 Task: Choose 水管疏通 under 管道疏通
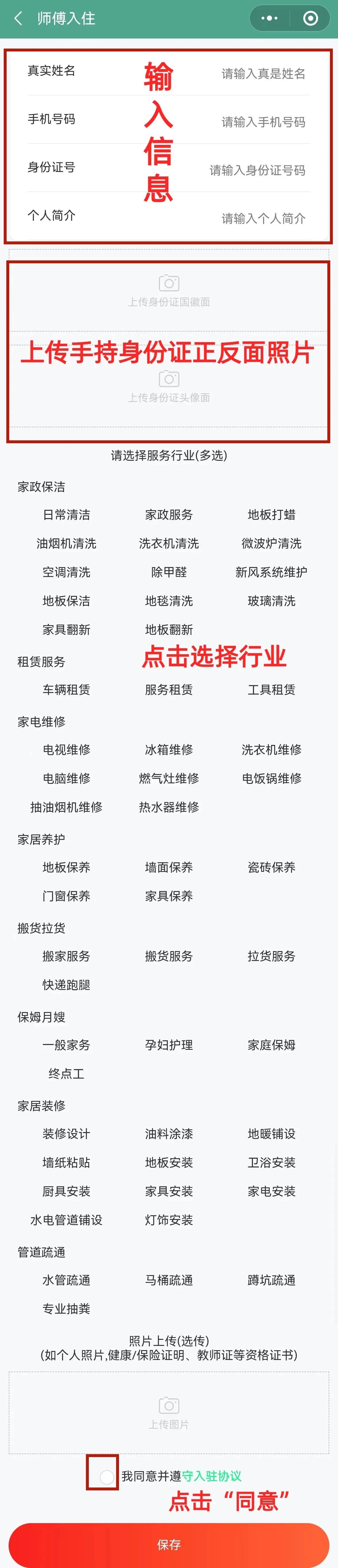(x=66, y=1280)
